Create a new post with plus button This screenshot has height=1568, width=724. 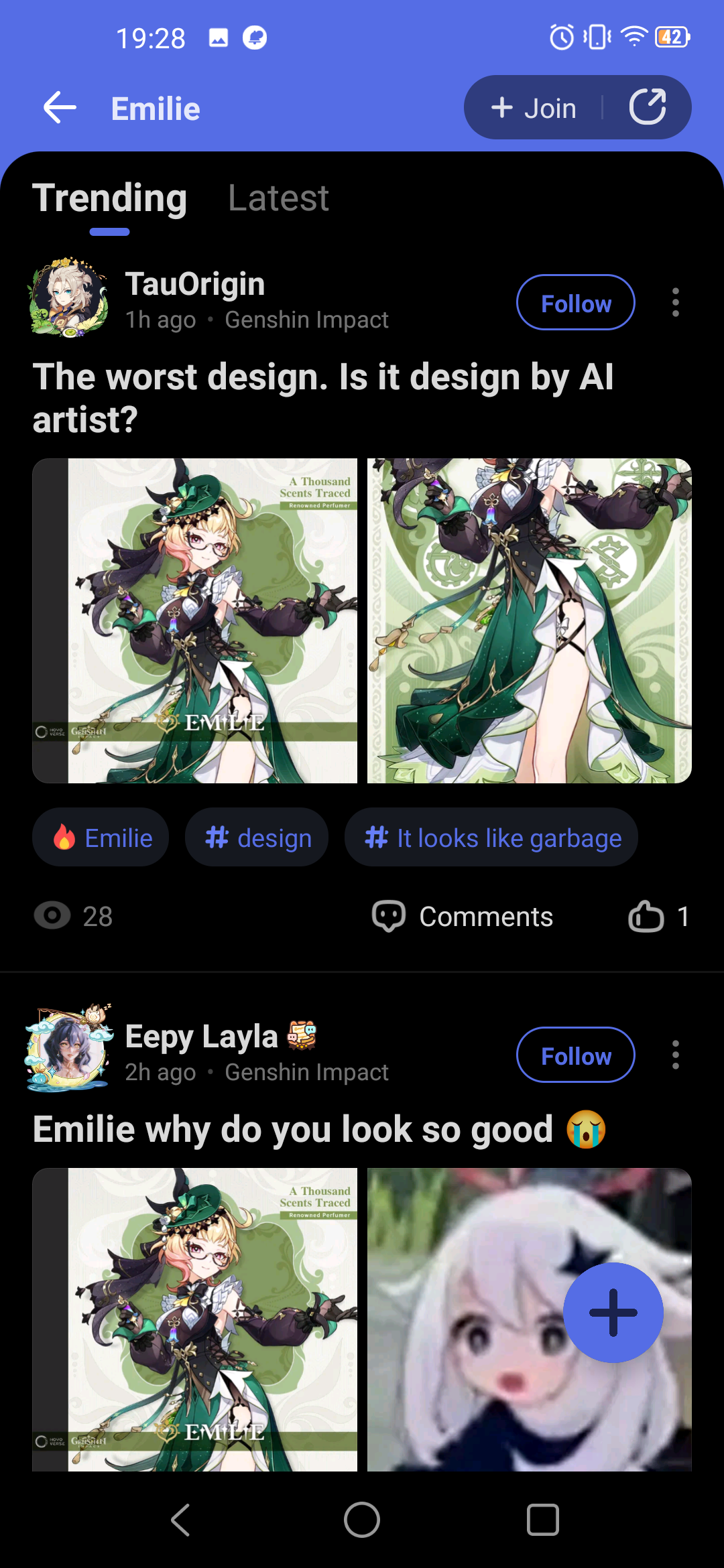[613, 1313]
